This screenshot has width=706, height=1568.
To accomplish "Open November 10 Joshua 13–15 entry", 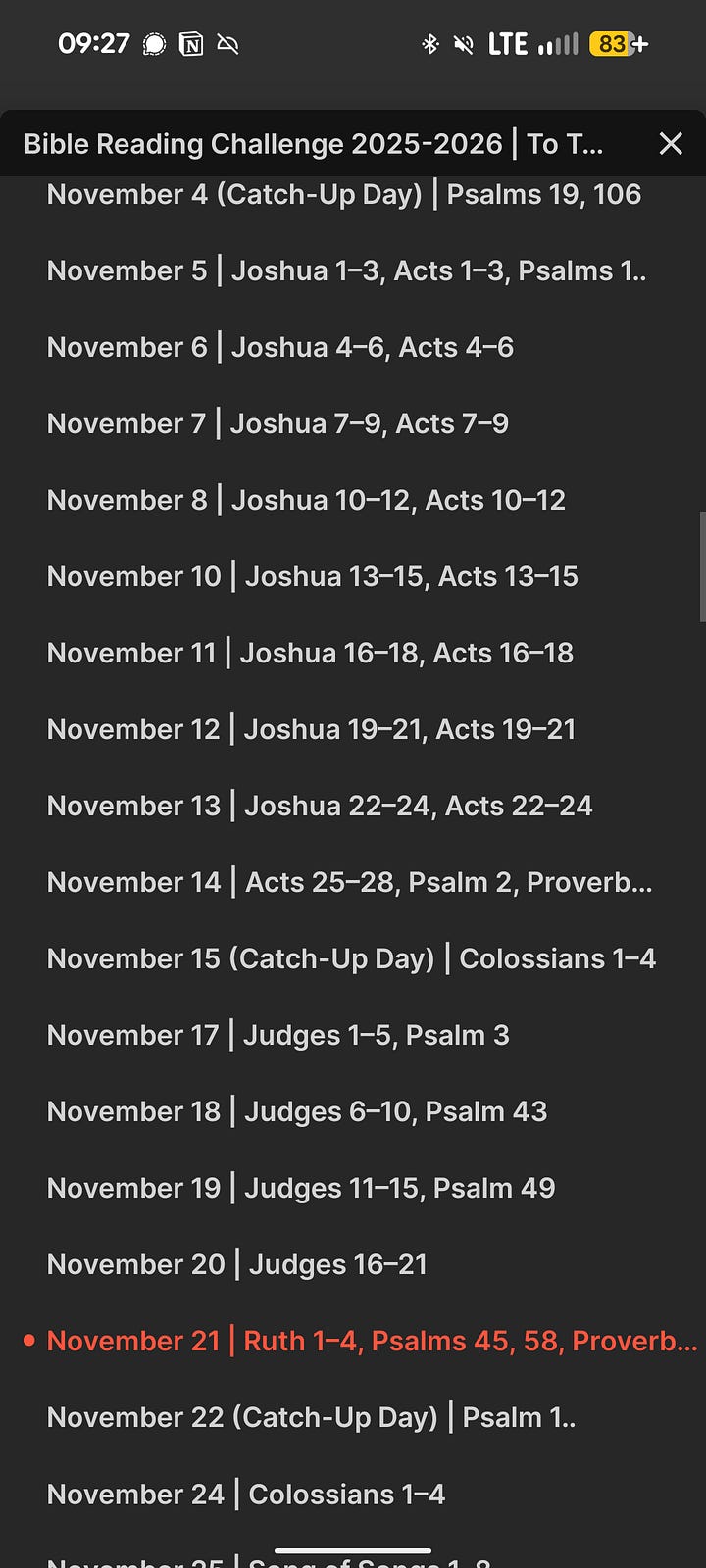I will [312, 576].
